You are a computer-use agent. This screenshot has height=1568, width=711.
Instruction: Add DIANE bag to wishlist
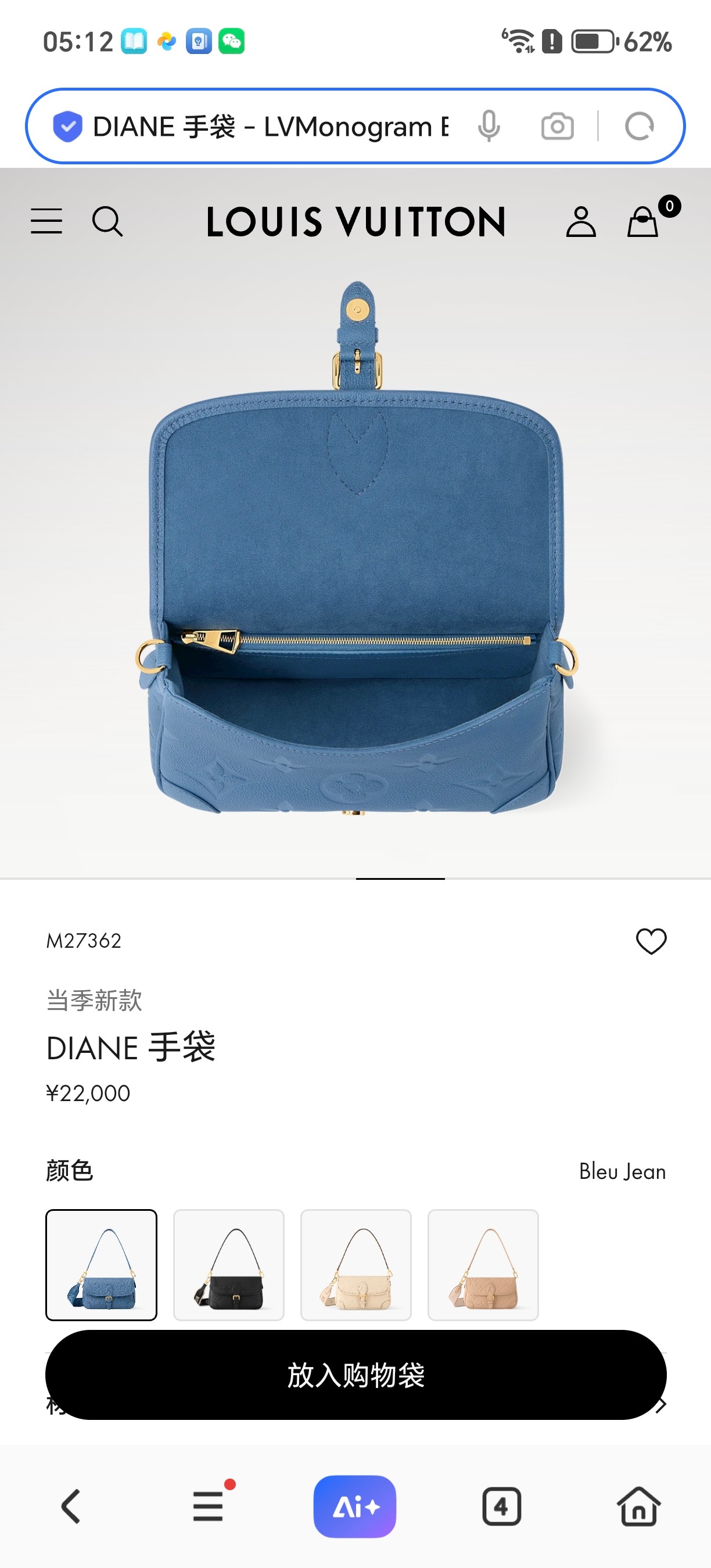coord(651,941)
